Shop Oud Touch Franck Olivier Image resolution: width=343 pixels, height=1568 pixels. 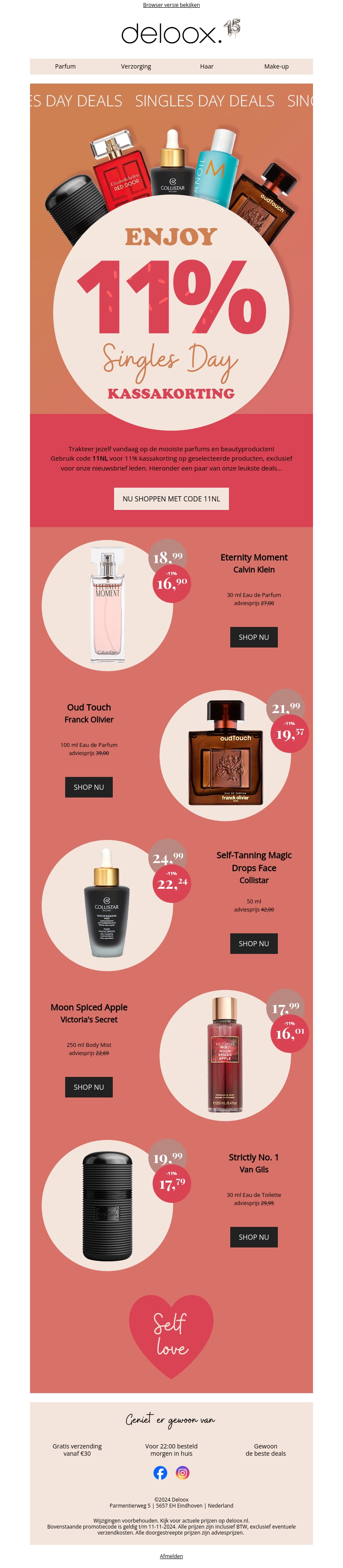point(89,787)
